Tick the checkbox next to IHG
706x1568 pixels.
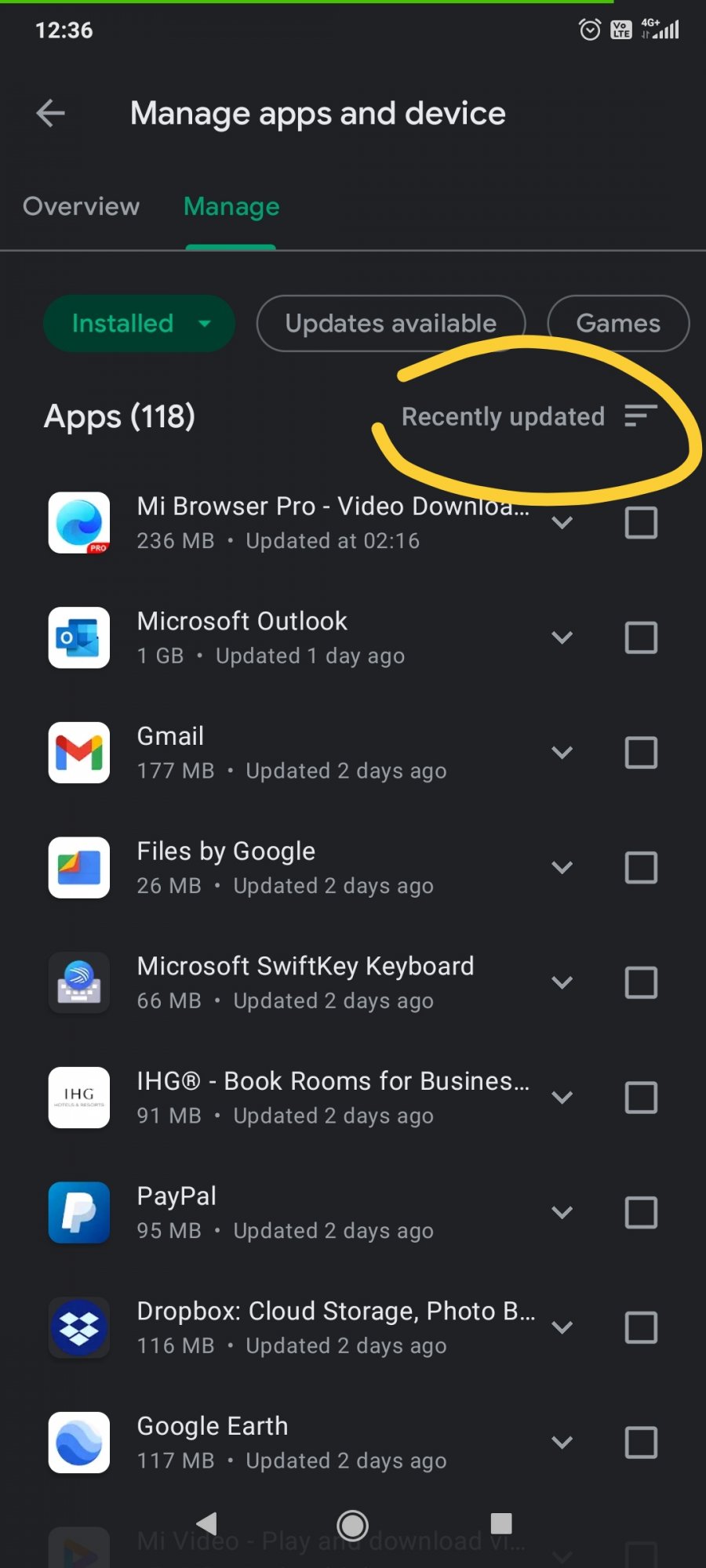pos(640,1098)
